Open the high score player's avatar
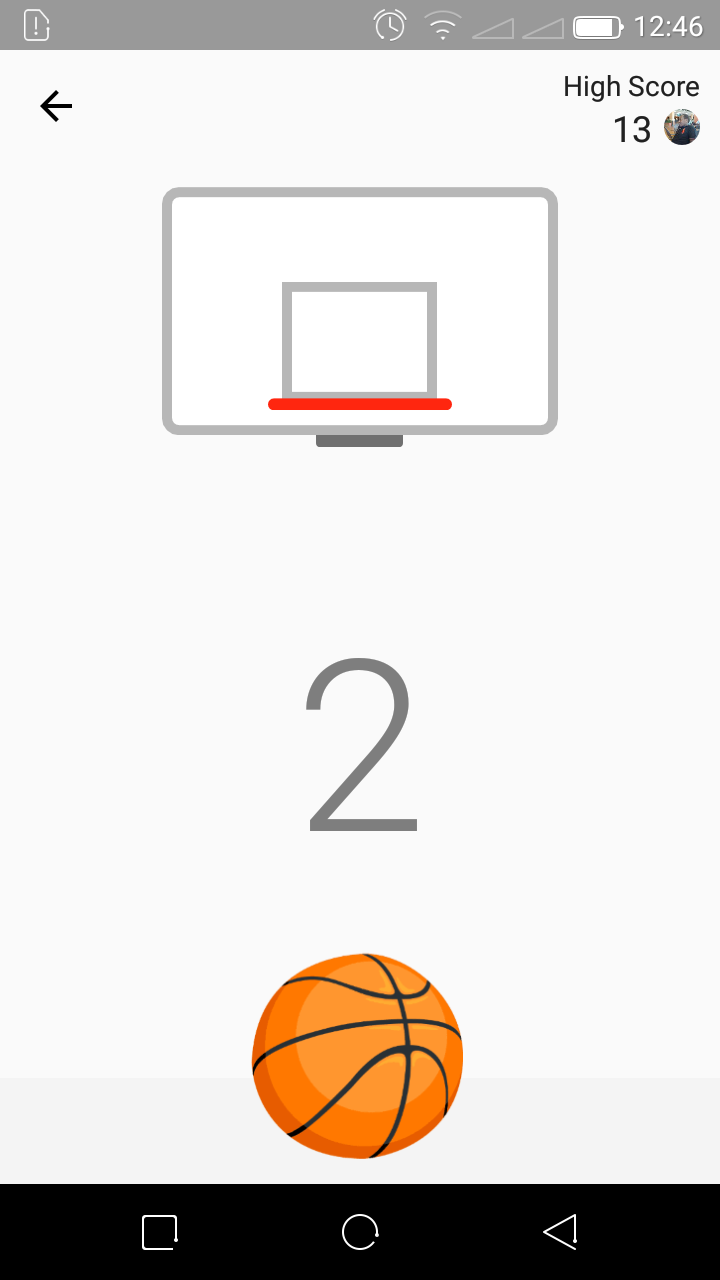 [x=682, y=128]
